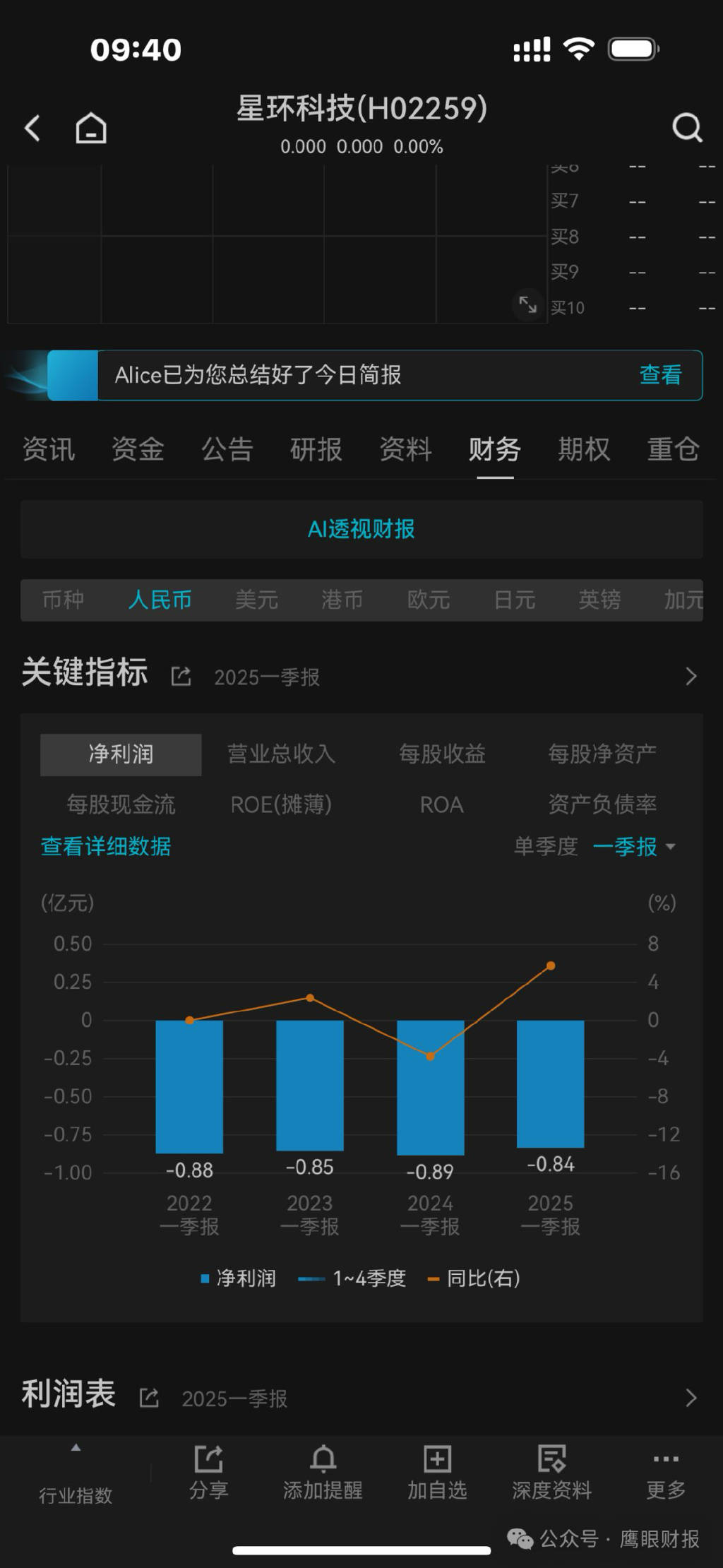Open AI透视财报 analysis
The image size is (723, 1568).
(361, 529)
